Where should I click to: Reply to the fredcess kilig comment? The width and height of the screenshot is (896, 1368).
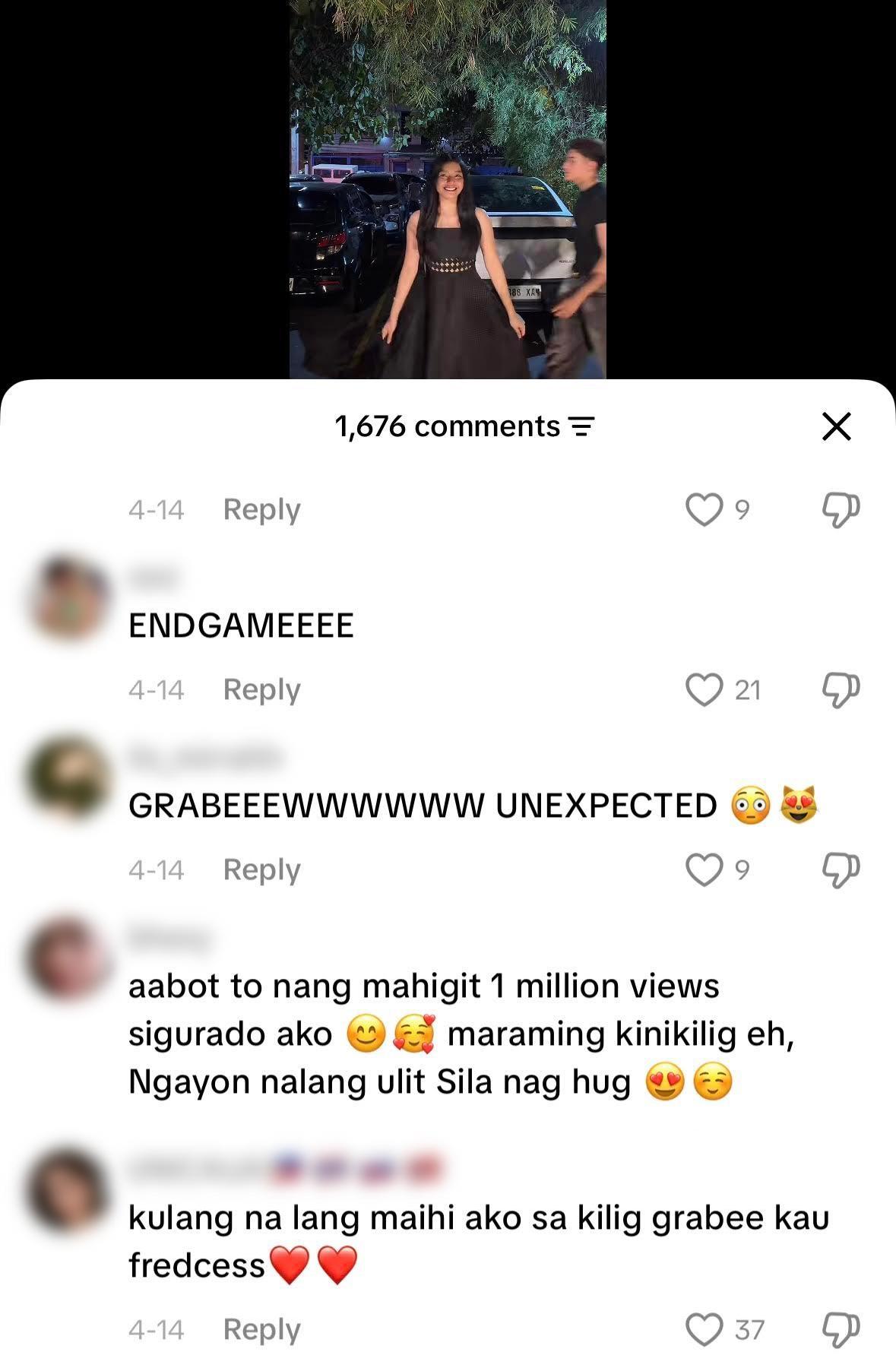pos(261,1330)
